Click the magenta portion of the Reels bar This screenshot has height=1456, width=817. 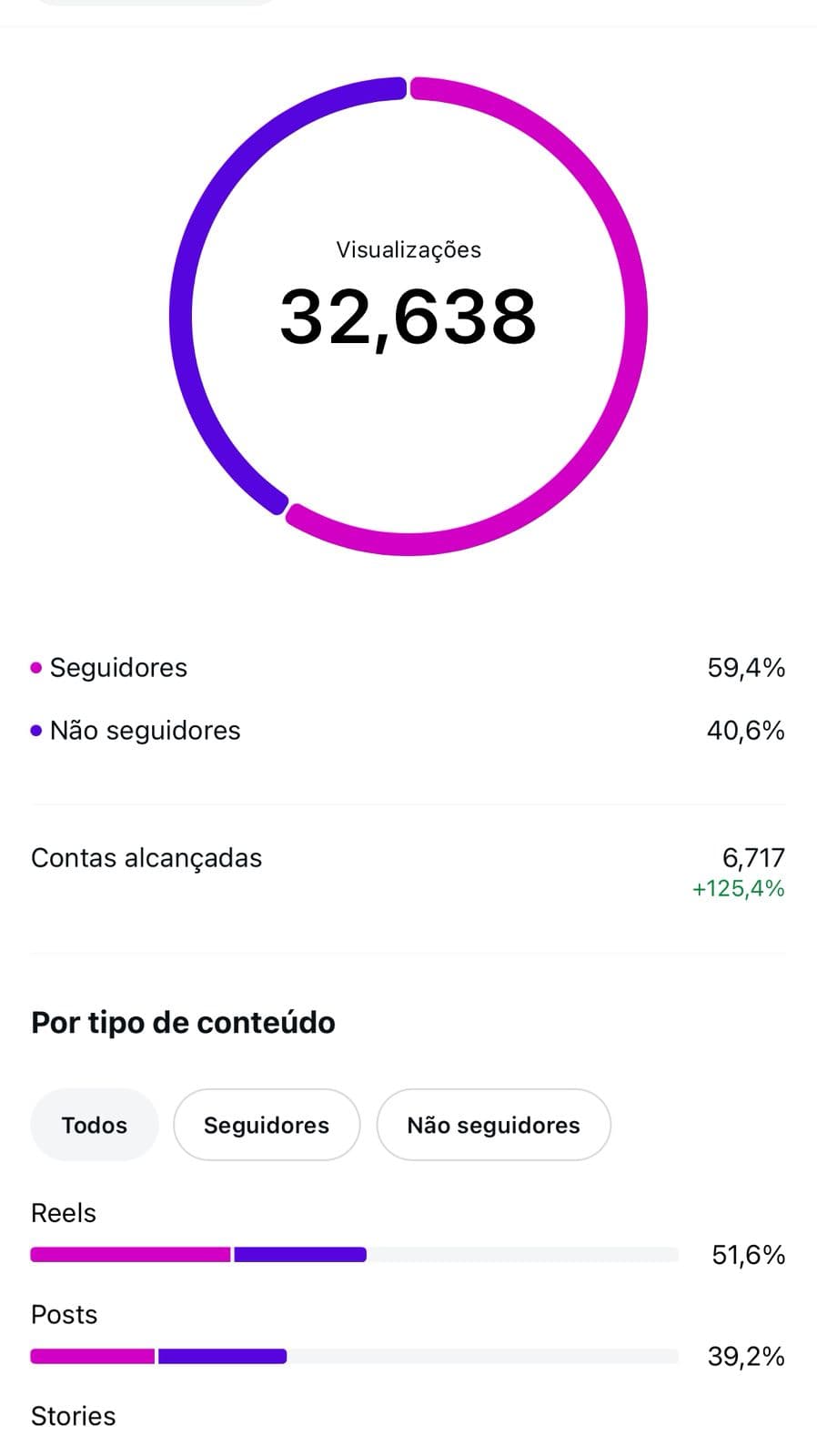pyautogui.click(x=127, y=1253)
